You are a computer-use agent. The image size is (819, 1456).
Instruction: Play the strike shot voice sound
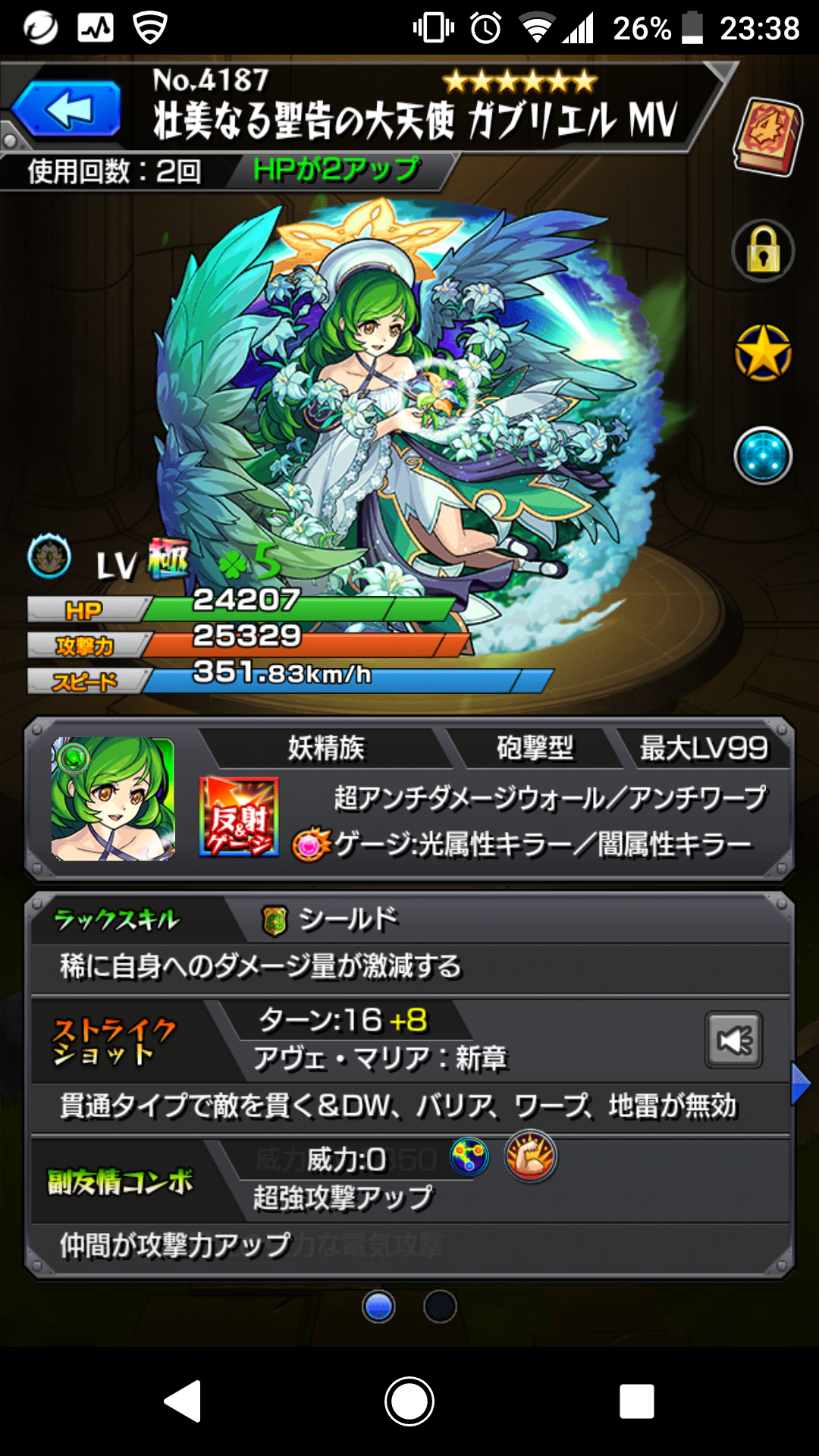(x=733, y=1040)
